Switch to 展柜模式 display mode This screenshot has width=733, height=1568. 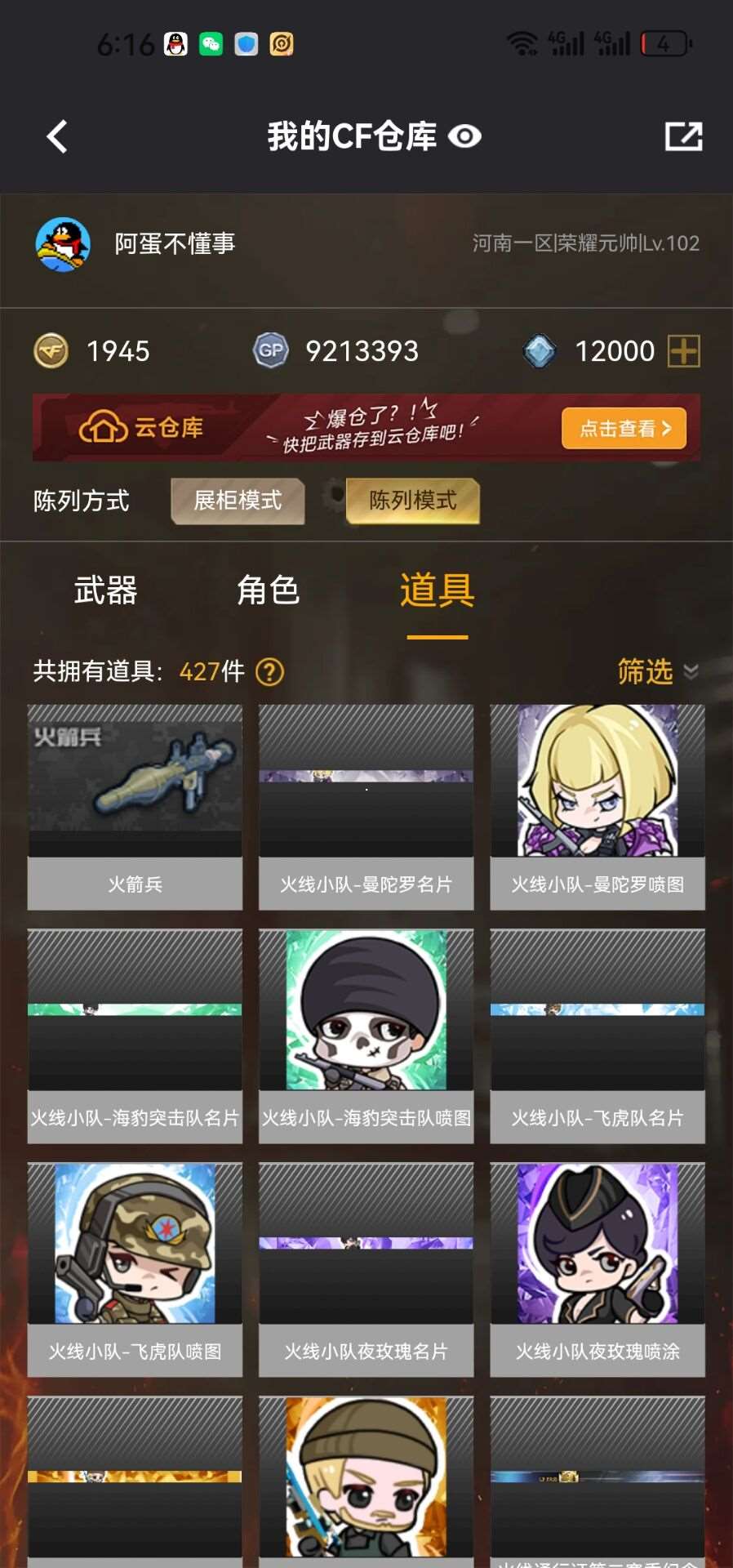pyautogui.click(x=238, y=501)
